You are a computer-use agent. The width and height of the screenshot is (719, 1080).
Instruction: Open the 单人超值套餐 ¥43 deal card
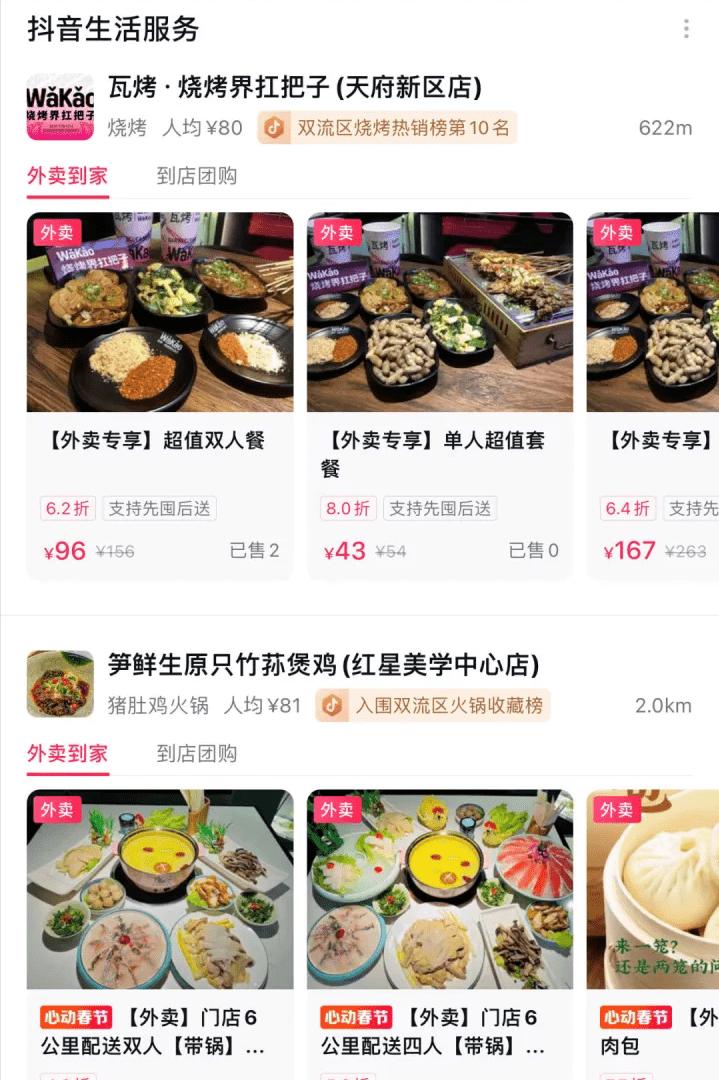point(440,395)
